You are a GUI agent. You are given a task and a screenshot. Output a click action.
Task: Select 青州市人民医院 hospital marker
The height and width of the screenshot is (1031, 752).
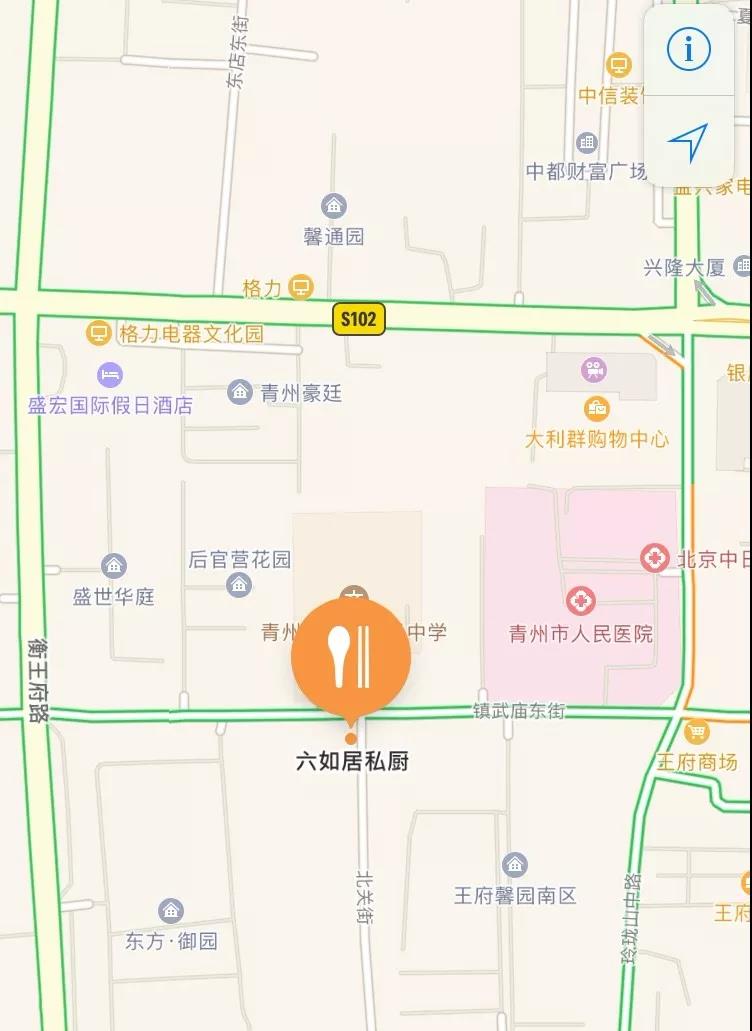click(x=580, y=602)
